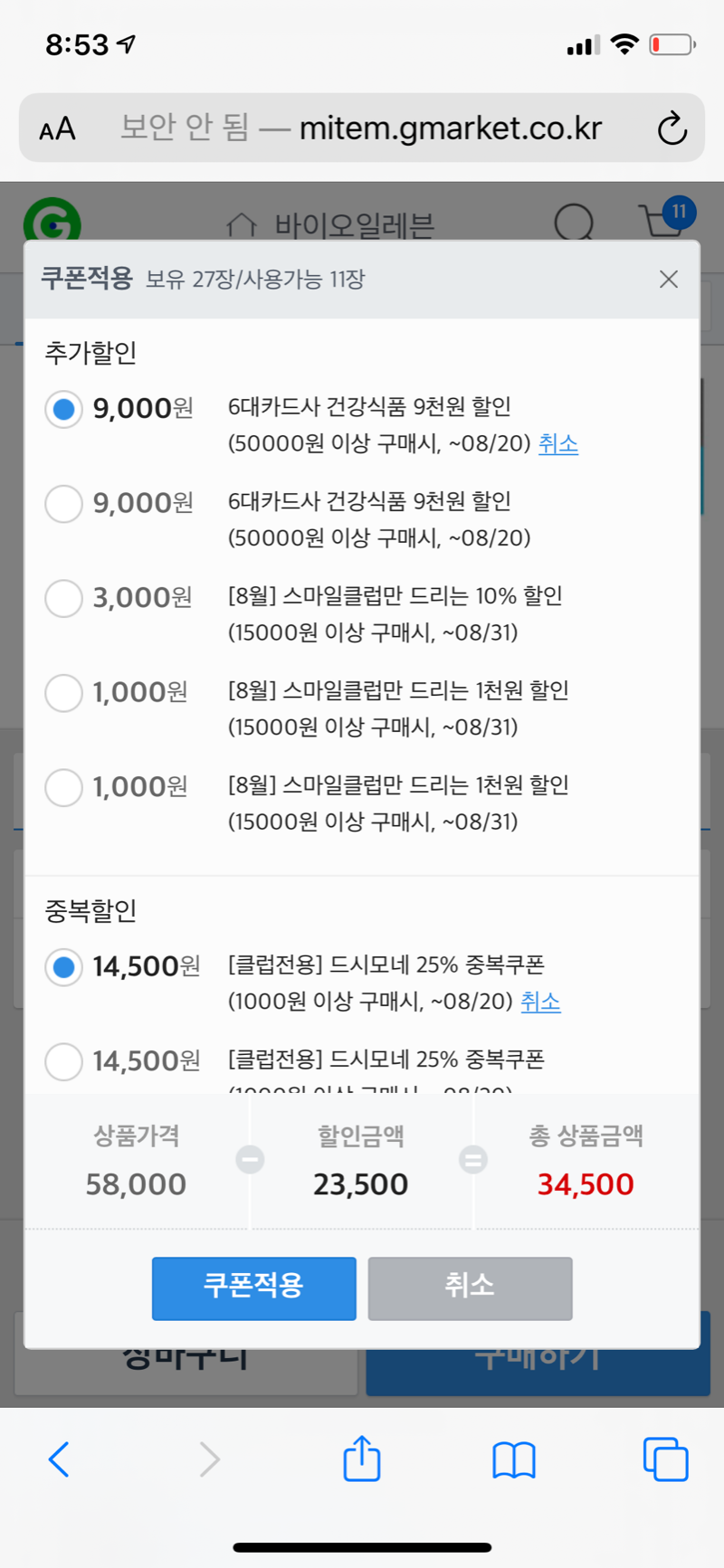Navigate back using the blue back arrow
The width and height of the screenshot is (724, 1568).
pos(58,1459)
